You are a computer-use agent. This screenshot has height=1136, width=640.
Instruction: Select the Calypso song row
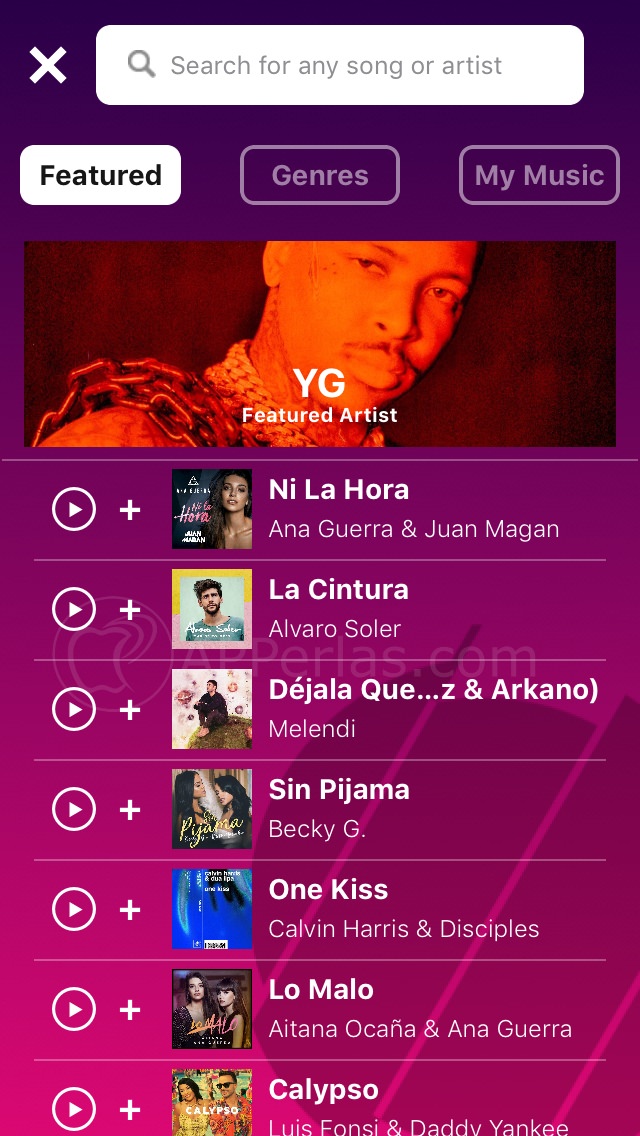click(x=400, y=1100)
